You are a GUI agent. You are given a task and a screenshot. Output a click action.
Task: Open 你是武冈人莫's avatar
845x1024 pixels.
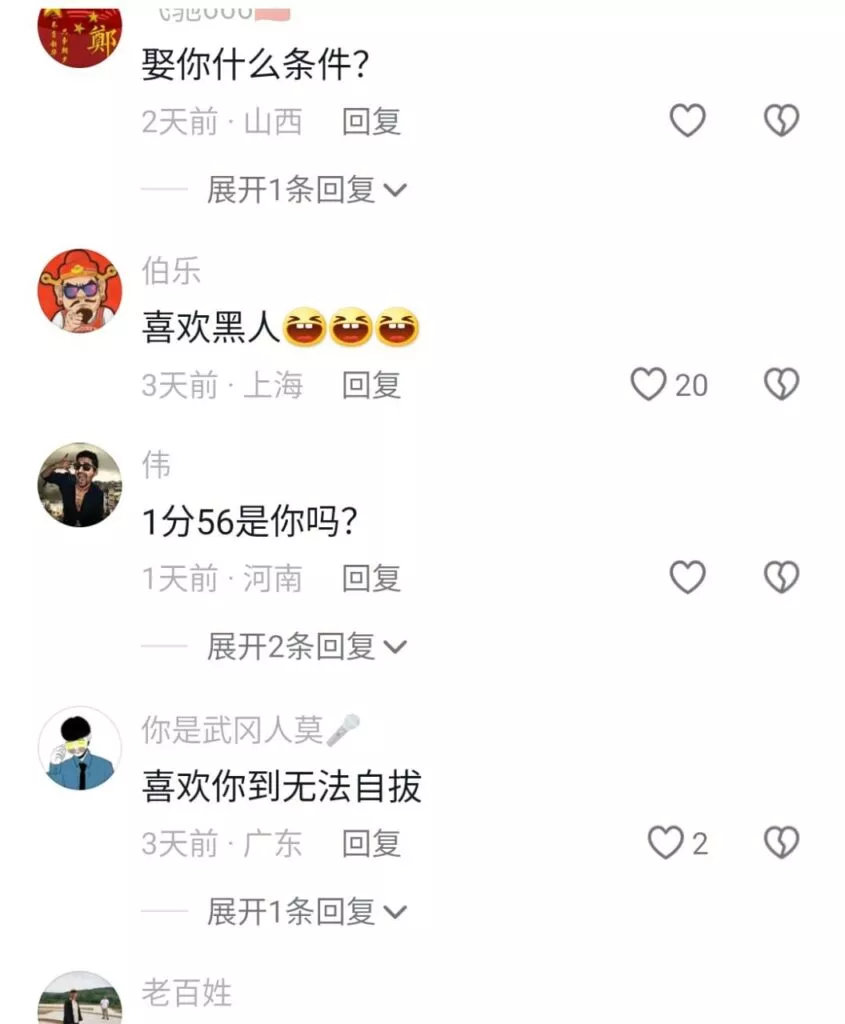tap(80, 748)
